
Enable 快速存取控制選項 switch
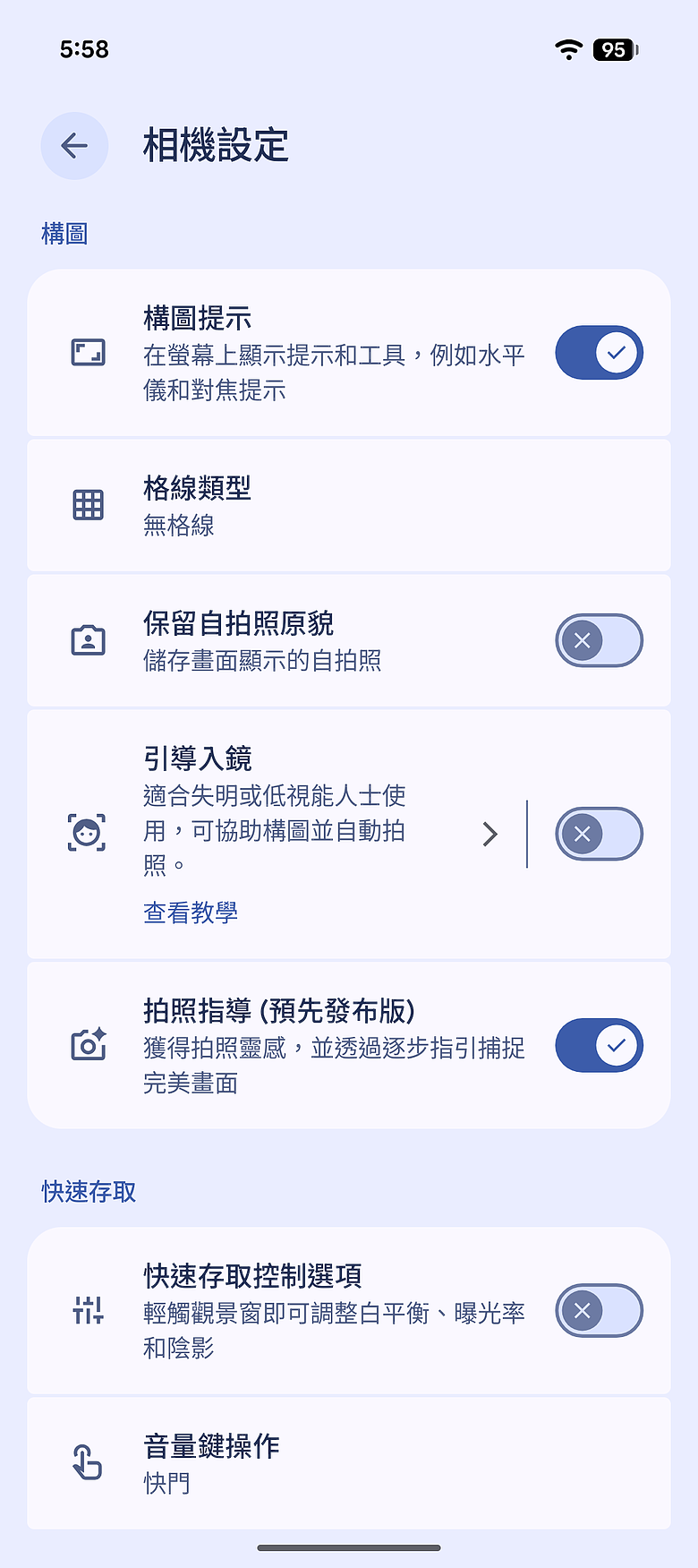click(x=599, y=1310)
